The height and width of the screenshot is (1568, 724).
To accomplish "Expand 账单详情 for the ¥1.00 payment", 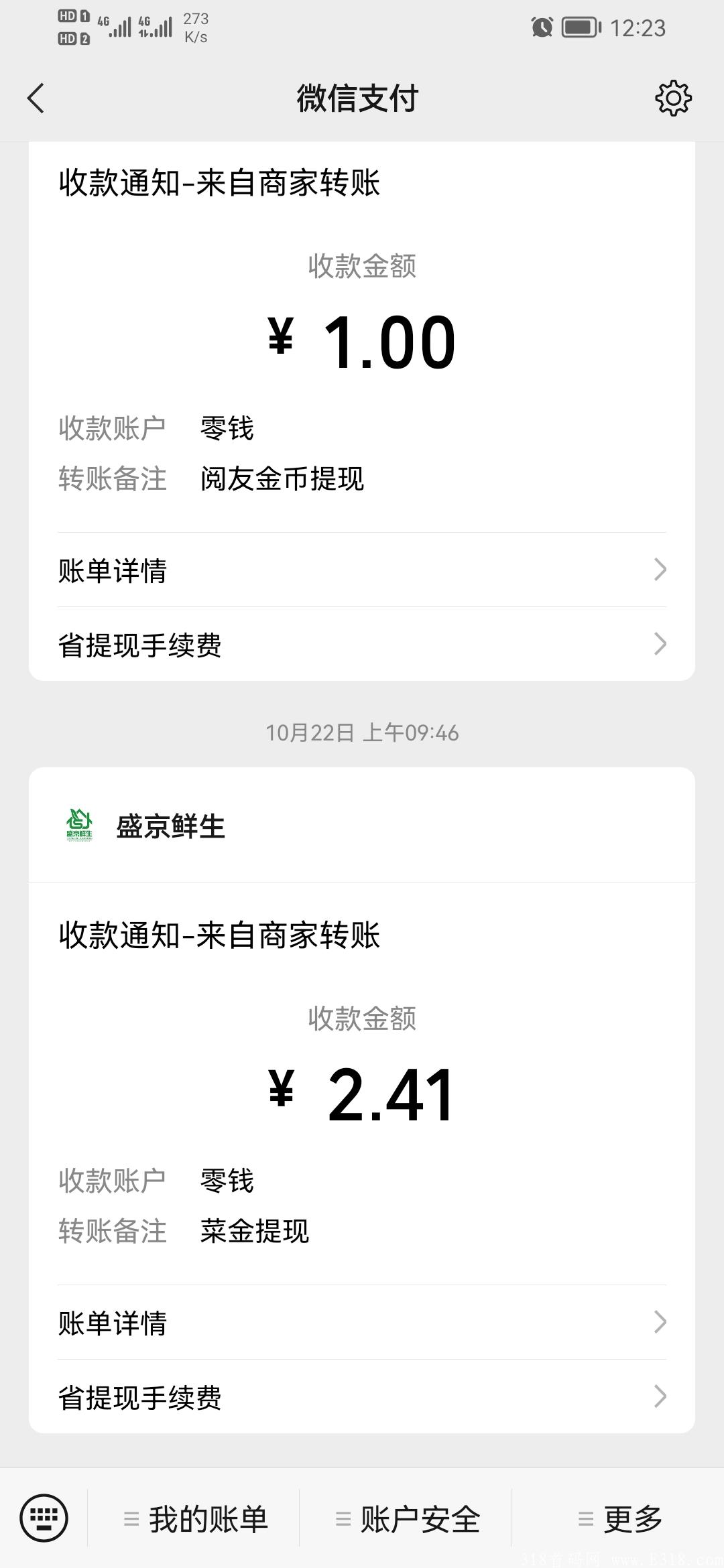I will 362,570.
